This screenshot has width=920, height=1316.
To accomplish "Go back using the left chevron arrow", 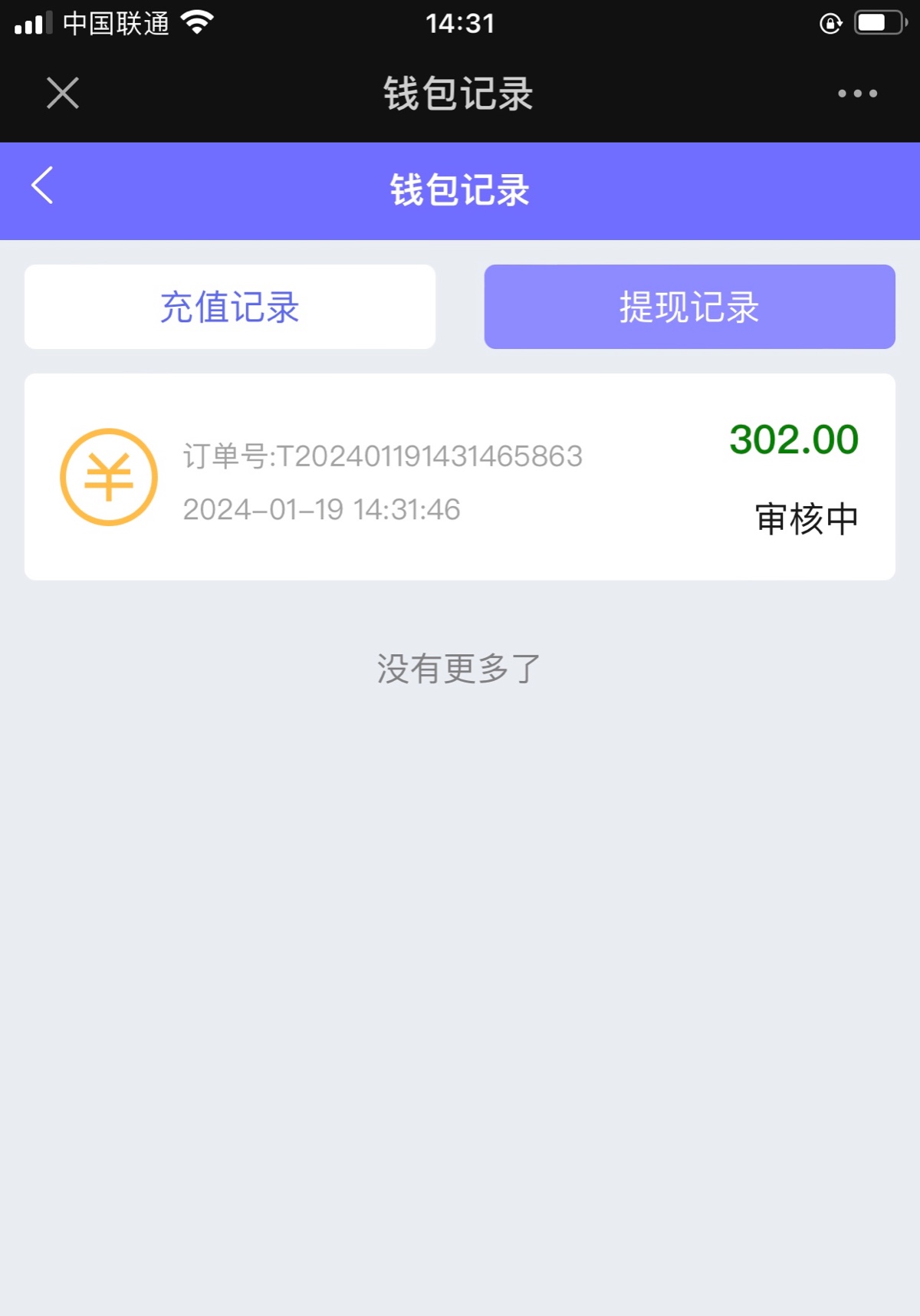I will (x=42, y=186).
